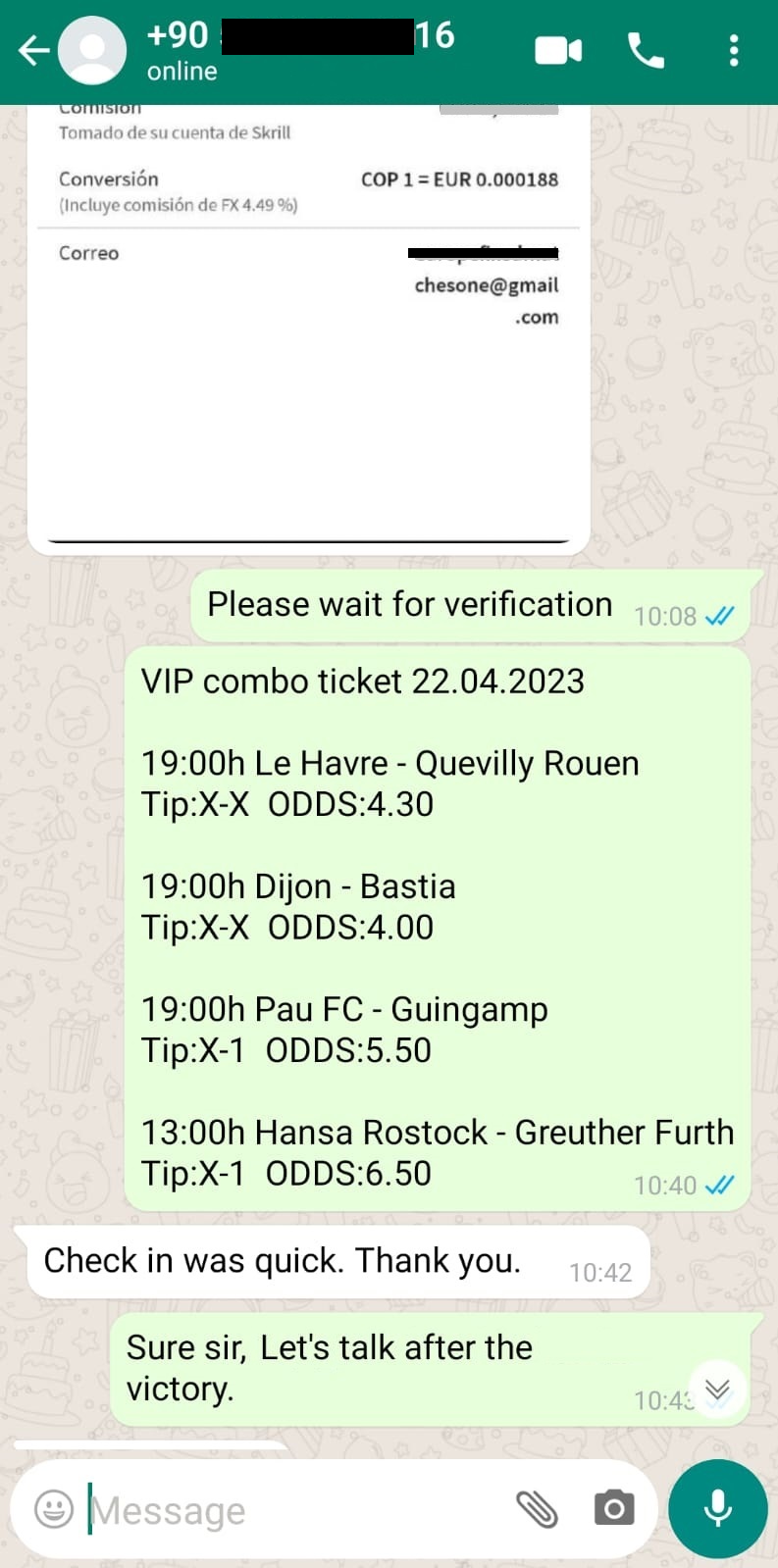
Task: Start a voice call
Action: [646, 50]
